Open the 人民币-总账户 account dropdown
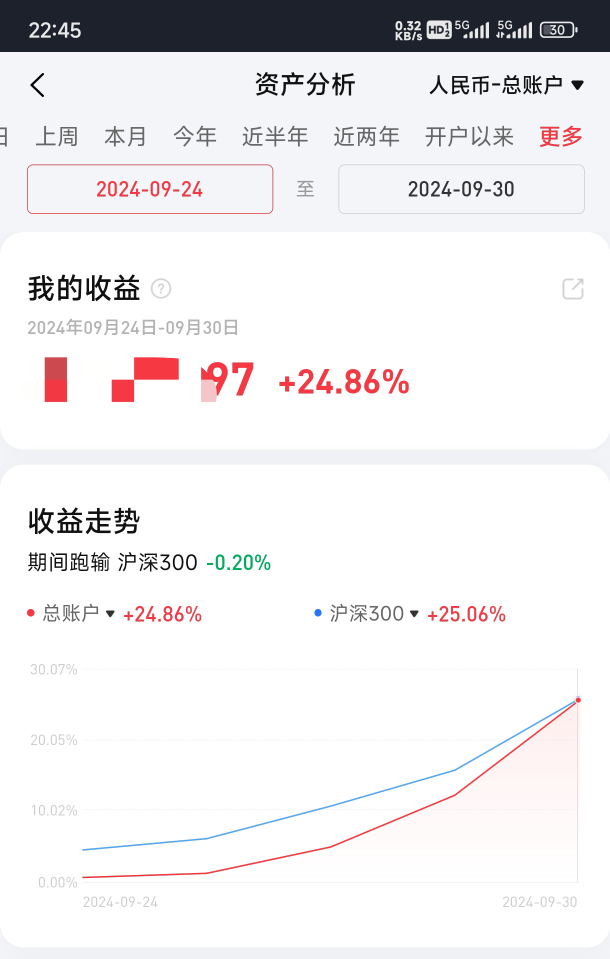Viewport: 610px width, 959px height. point(506,85)
